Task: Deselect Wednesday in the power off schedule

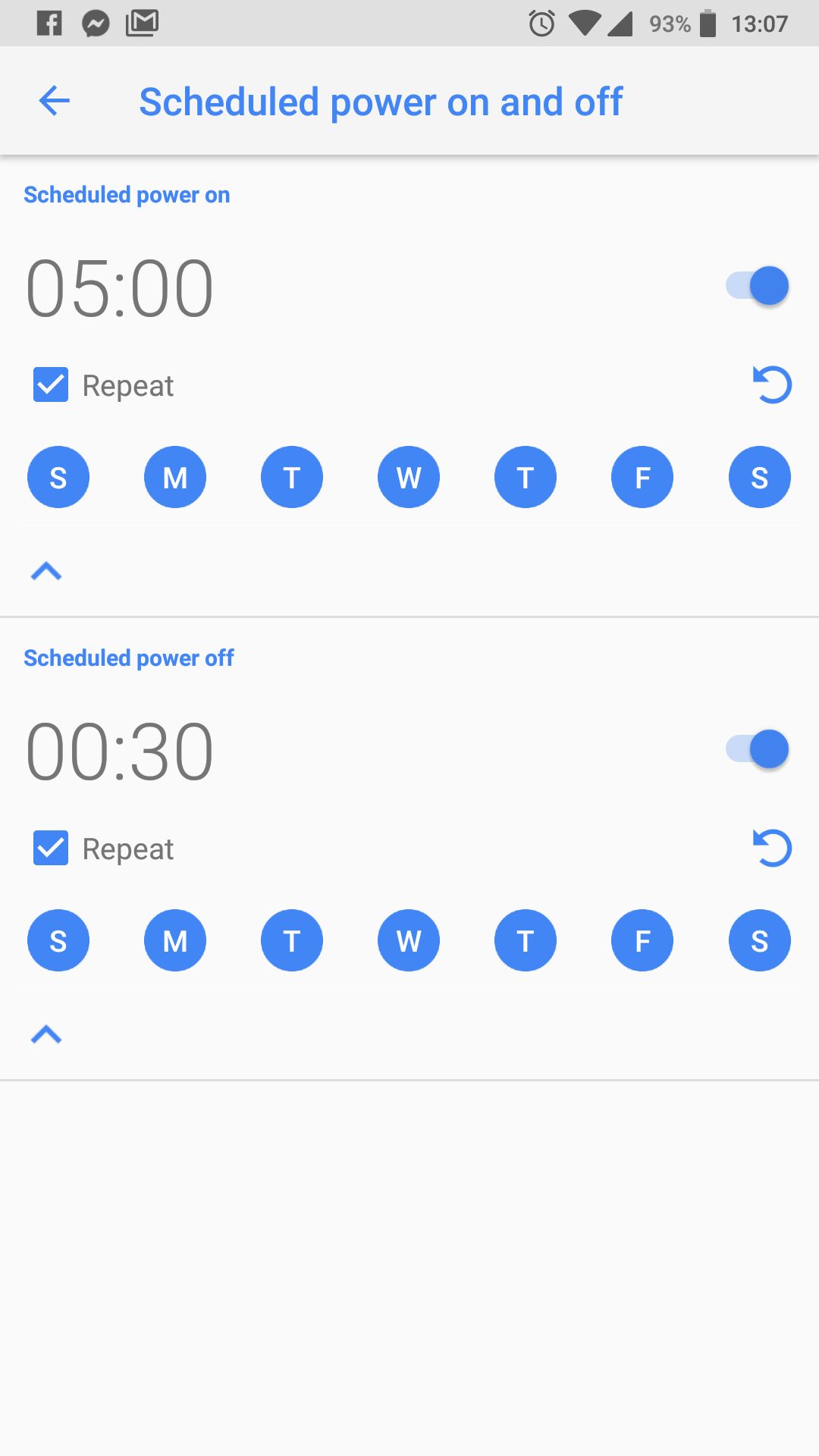Action: (409, 940)
